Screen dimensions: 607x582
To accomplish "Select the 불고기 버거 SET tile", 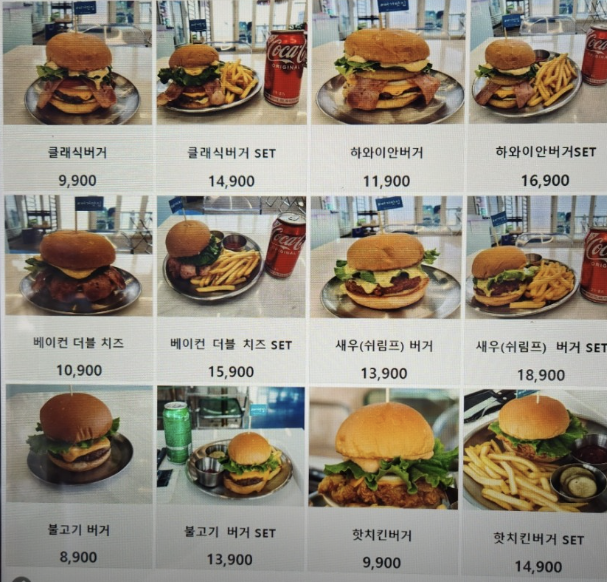I will coord(231,477).
